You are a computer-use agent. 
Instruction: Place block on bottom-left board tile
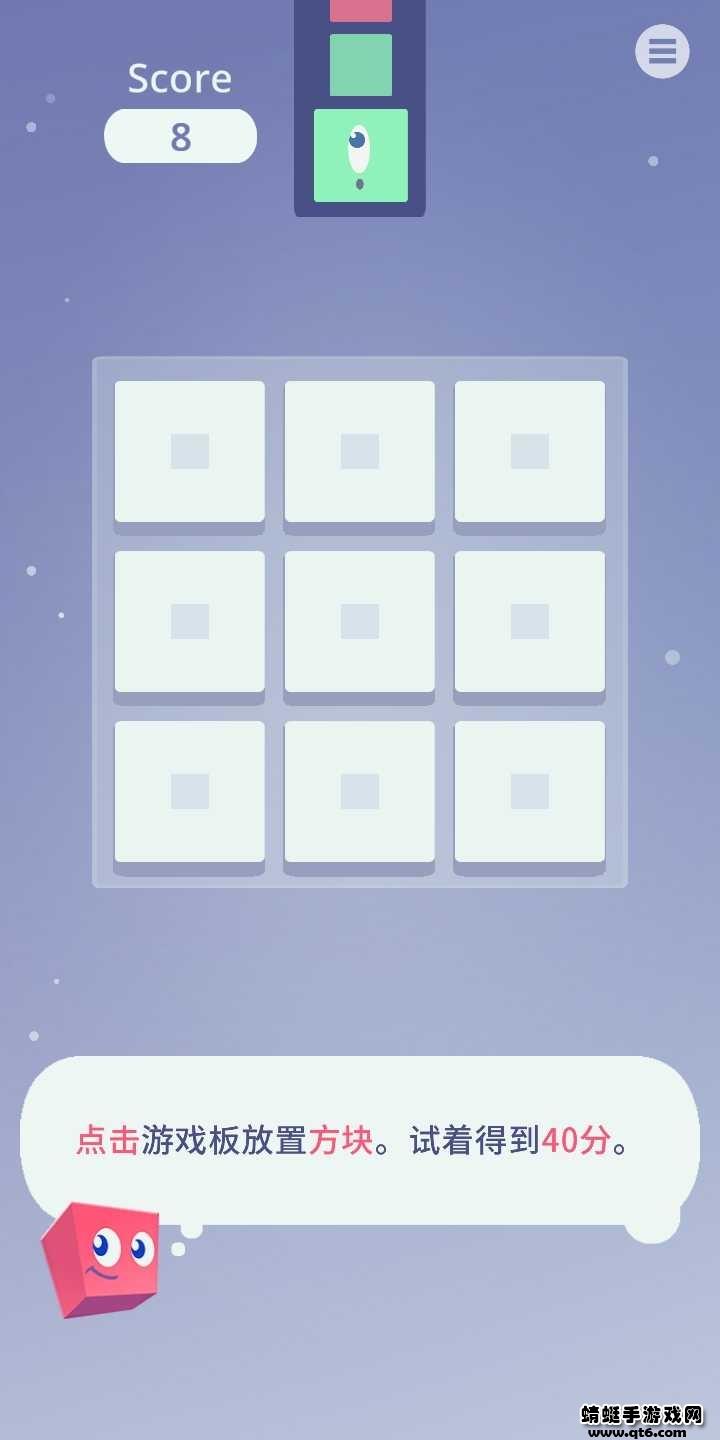[190, 791]
